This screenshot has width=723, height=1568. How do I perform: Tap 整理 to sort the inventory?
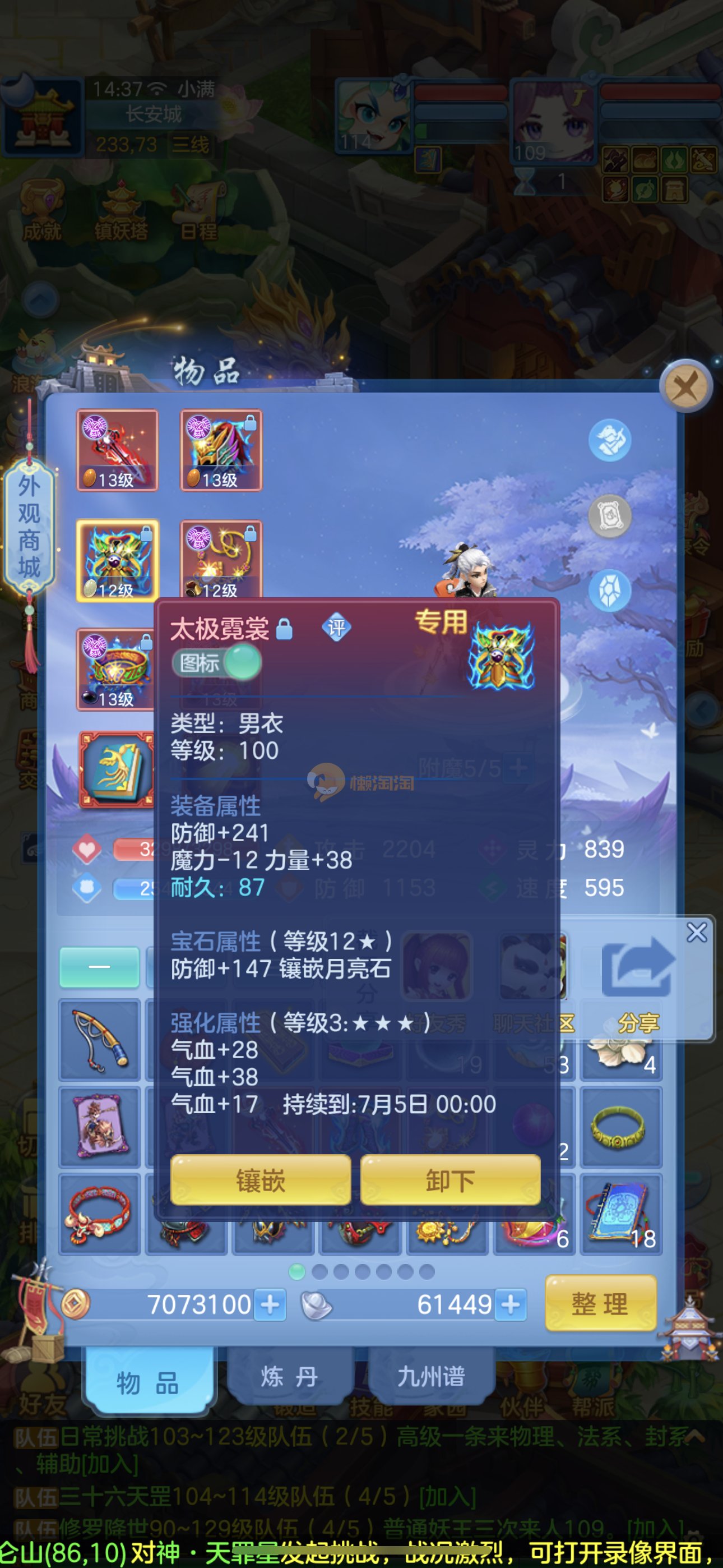point(600,1304)
